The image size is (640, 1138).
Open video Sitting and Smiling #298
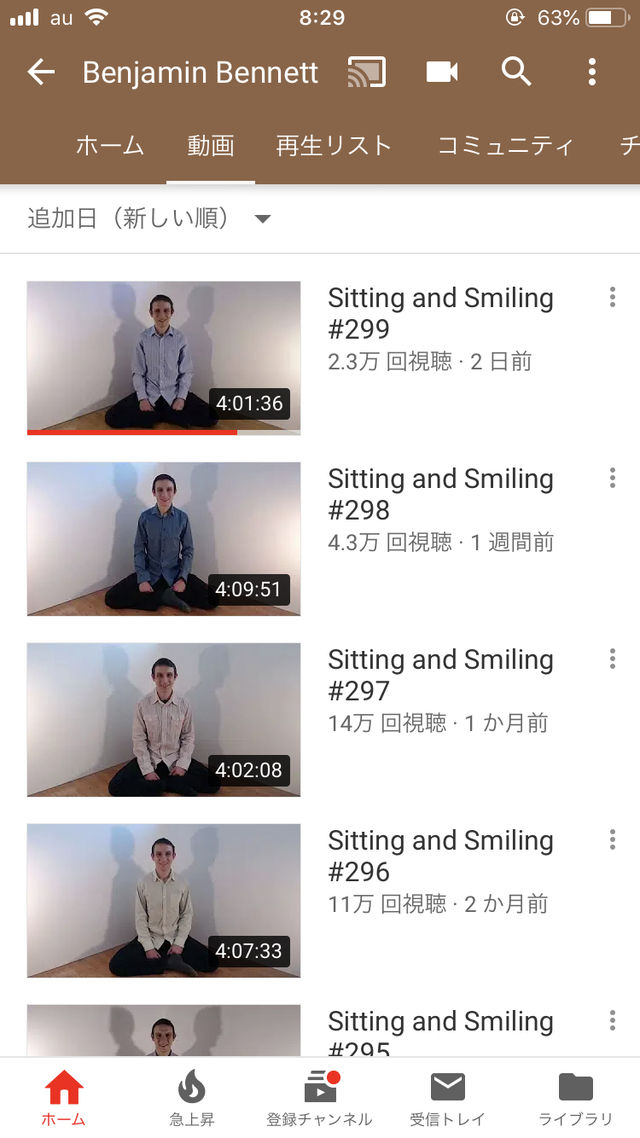pos(163,539)
